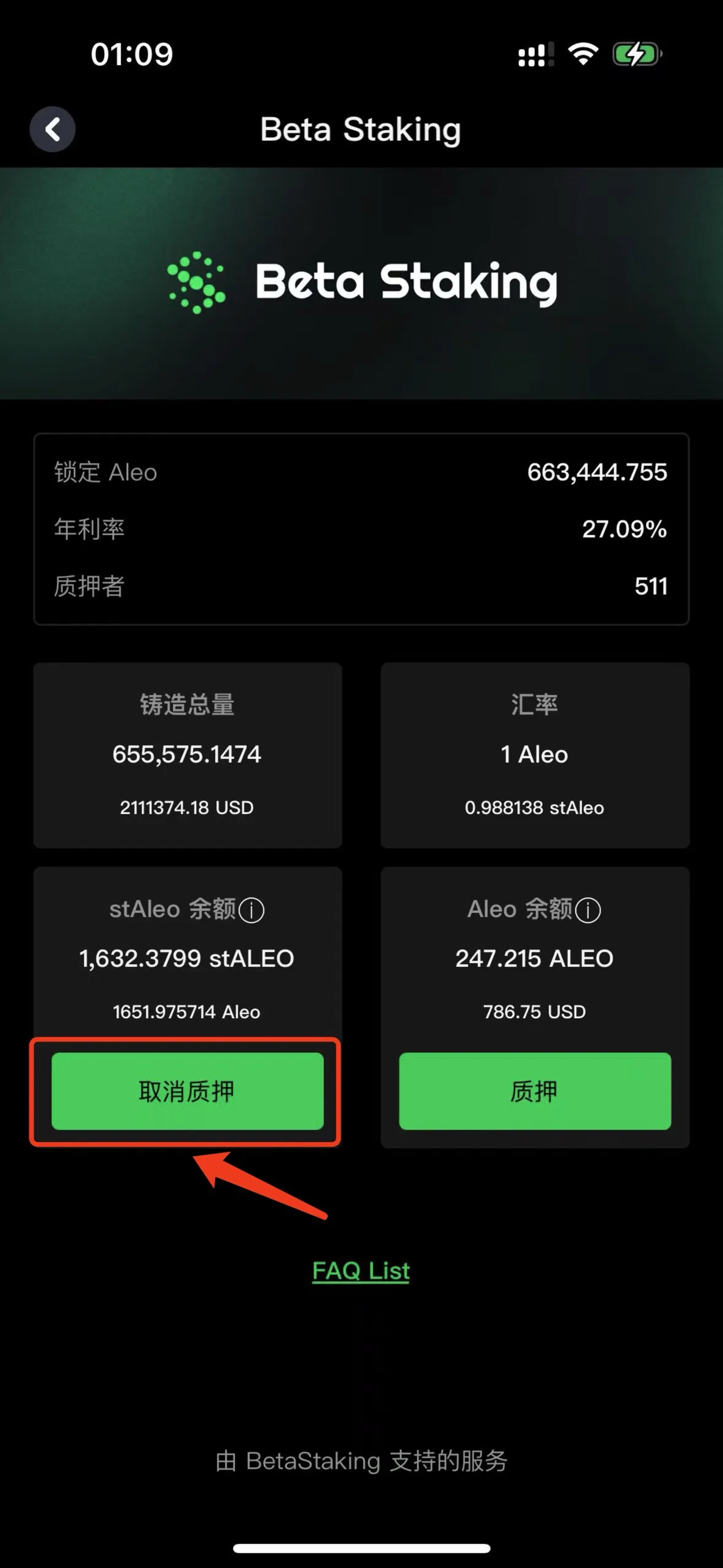Tap the 取消质押 unstake button

tap(187, 1091)
